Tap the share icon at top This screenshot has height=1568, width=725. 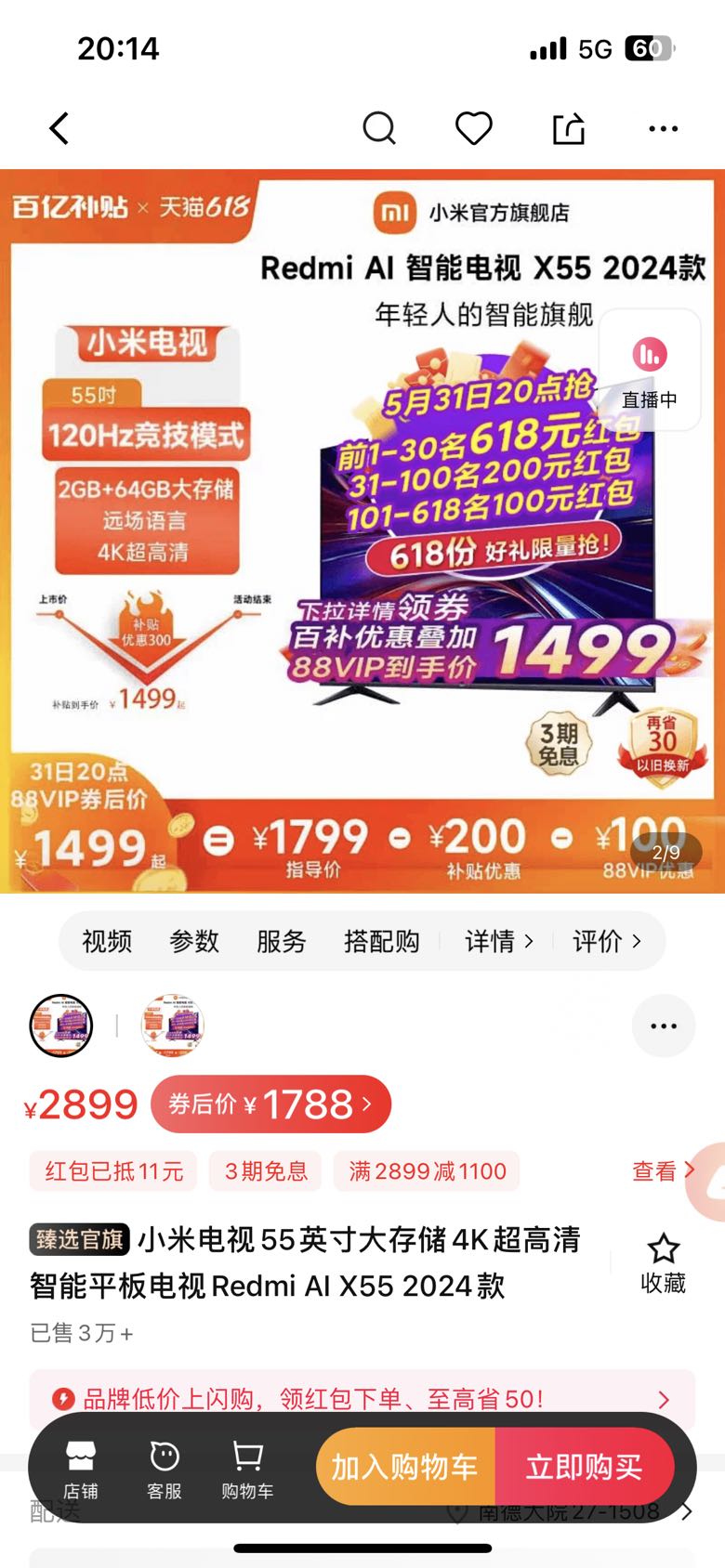coord(569,129)
